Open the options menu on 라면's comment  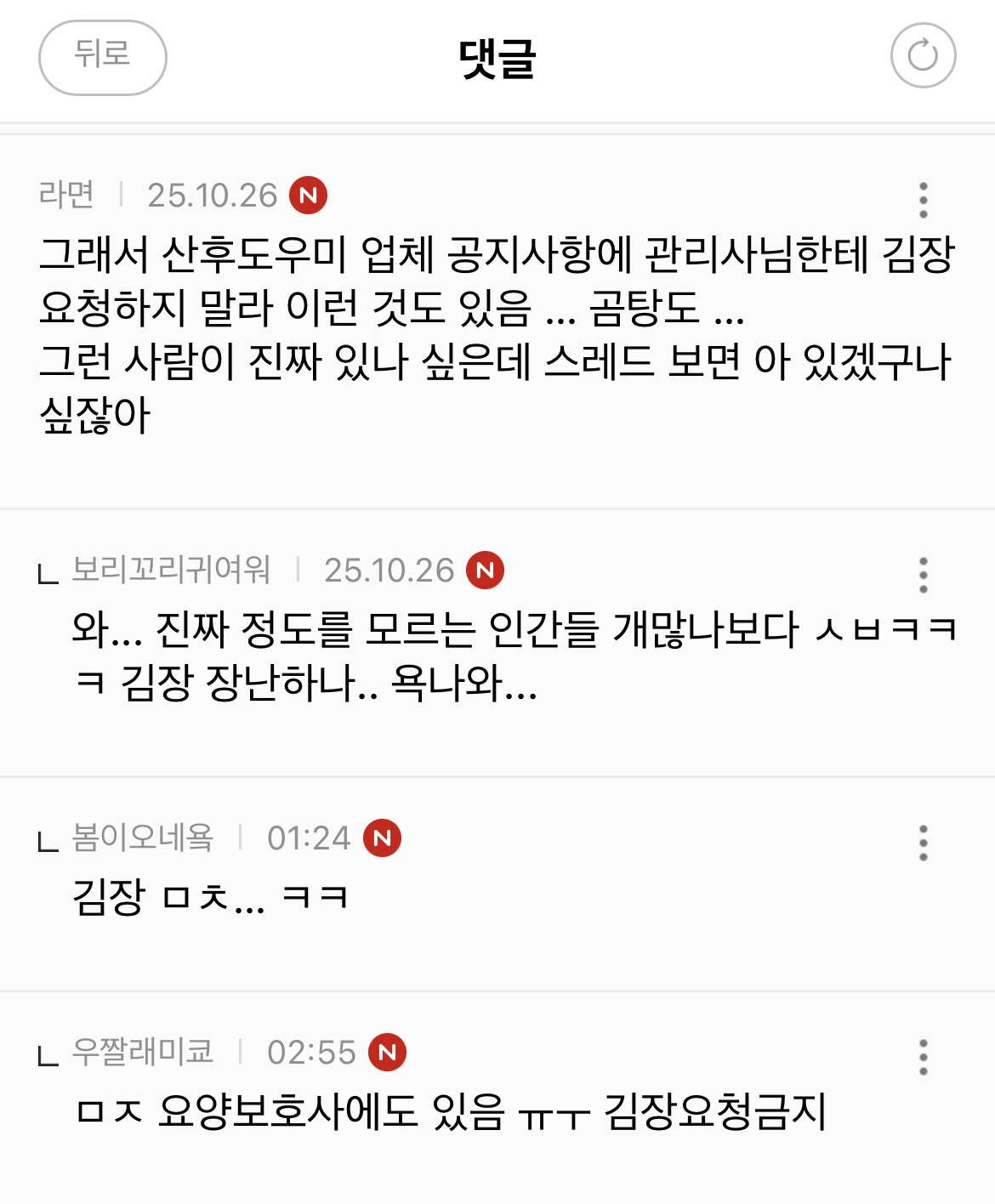pyautogui.click(x=923, y=200)
